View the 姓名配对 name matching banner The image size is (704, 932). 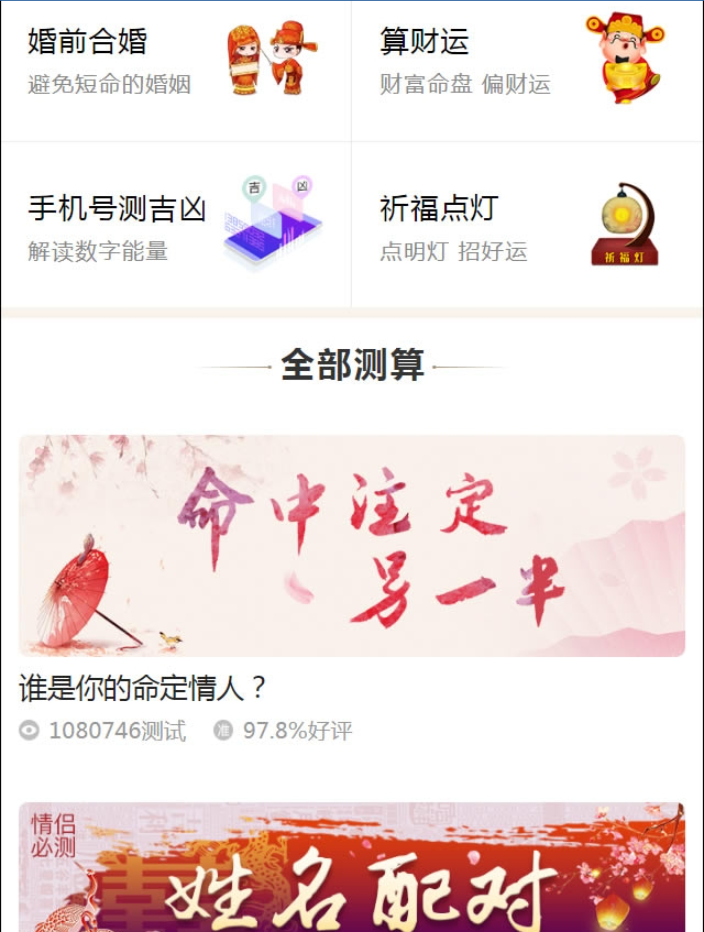[352, 868]
